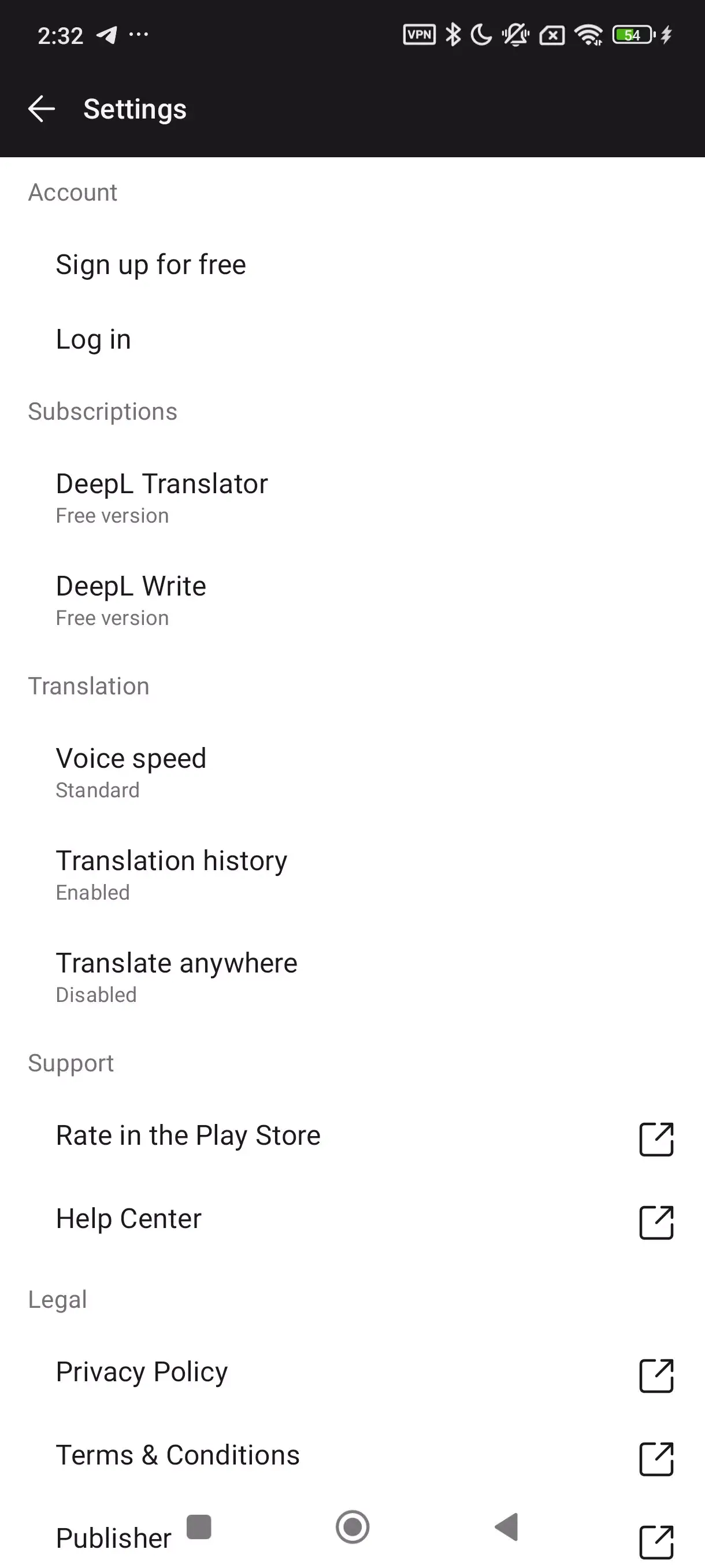Tap Log in under Account
This screenshot has width=705, height=1568.
coord(93,339)
